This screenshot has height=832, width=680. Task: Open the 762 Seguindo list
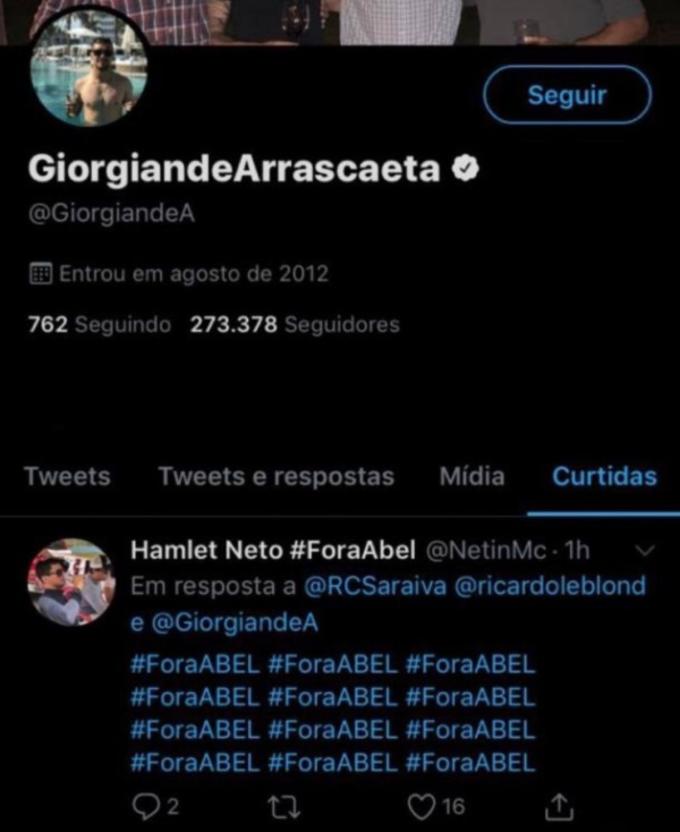pos(99,325)
